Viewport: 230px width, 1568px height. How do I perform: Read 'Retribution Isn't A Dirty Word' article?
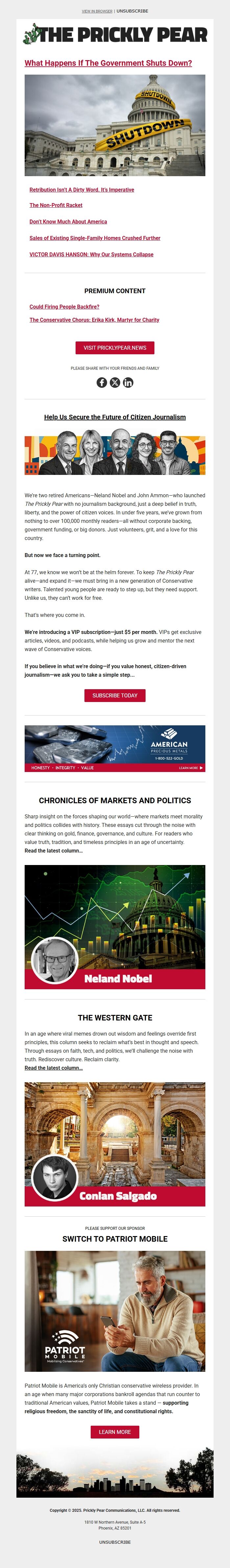pos(81,190)
